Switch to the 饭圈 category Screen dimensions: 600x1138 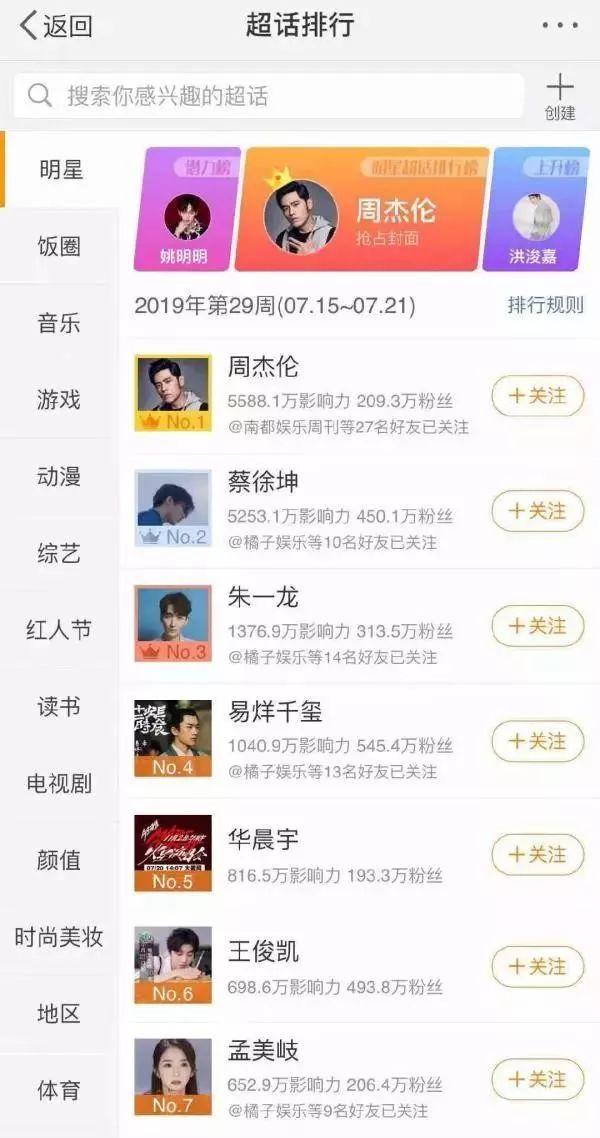pos(59,246)
